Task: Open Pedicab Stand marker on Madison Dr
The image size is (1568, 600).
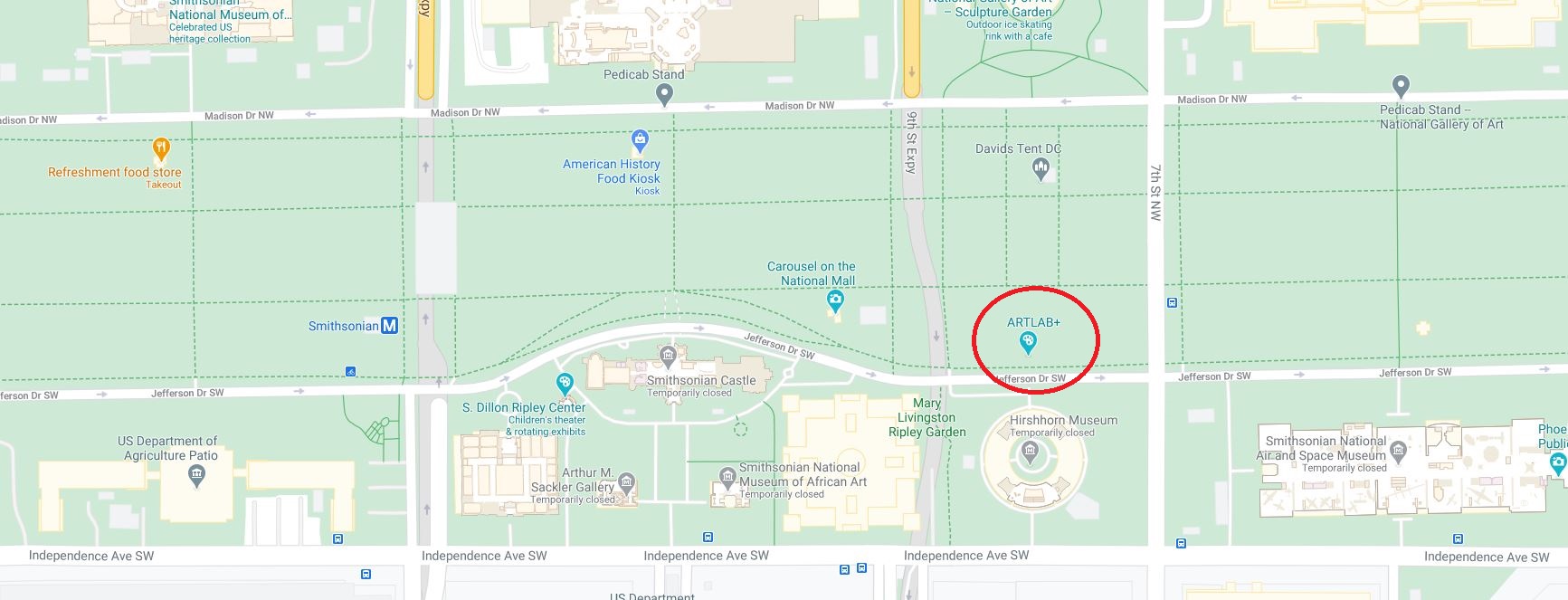Action: 664,93
